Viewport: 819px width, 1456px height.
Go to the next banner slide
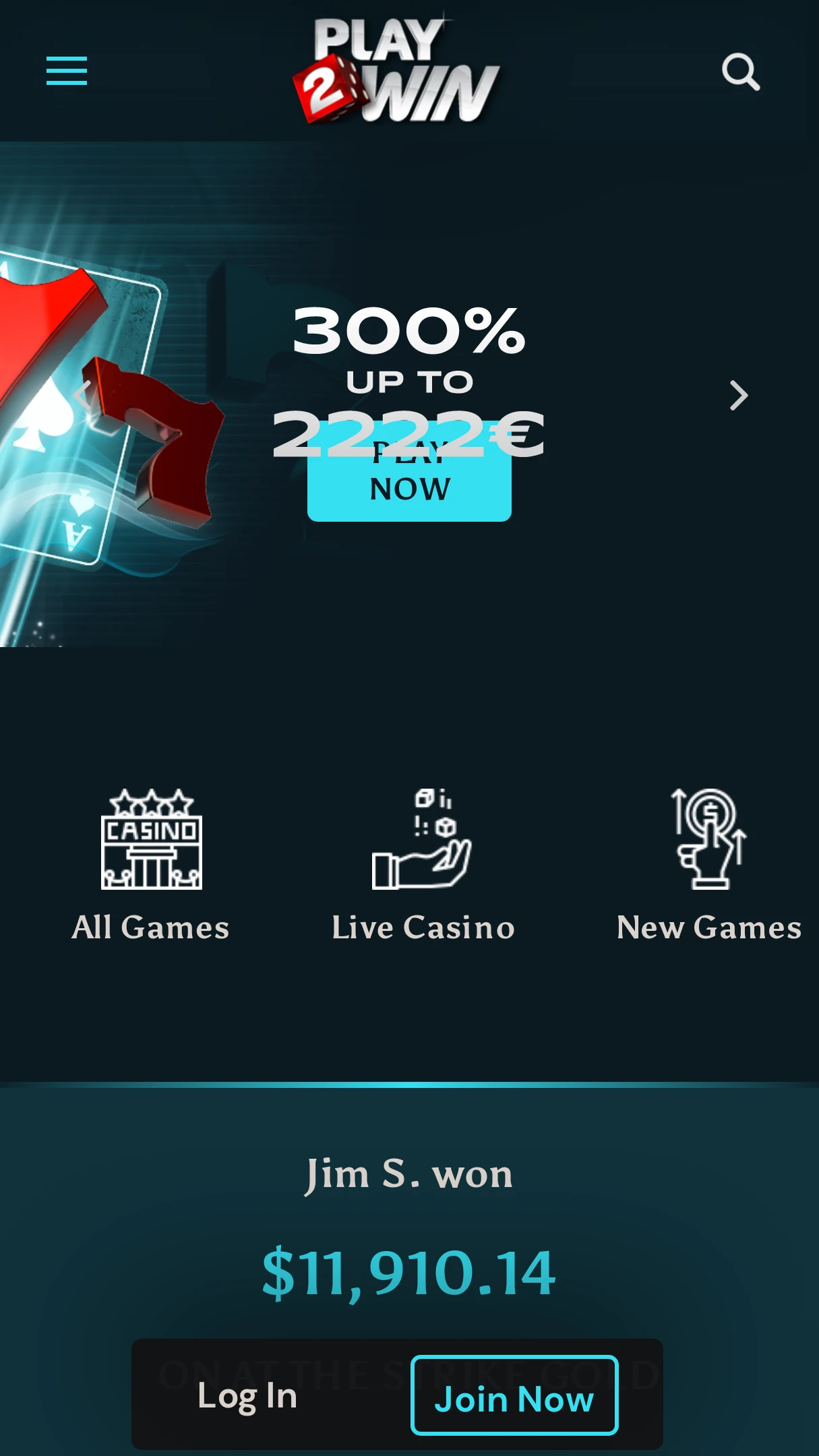coord(739,395)
